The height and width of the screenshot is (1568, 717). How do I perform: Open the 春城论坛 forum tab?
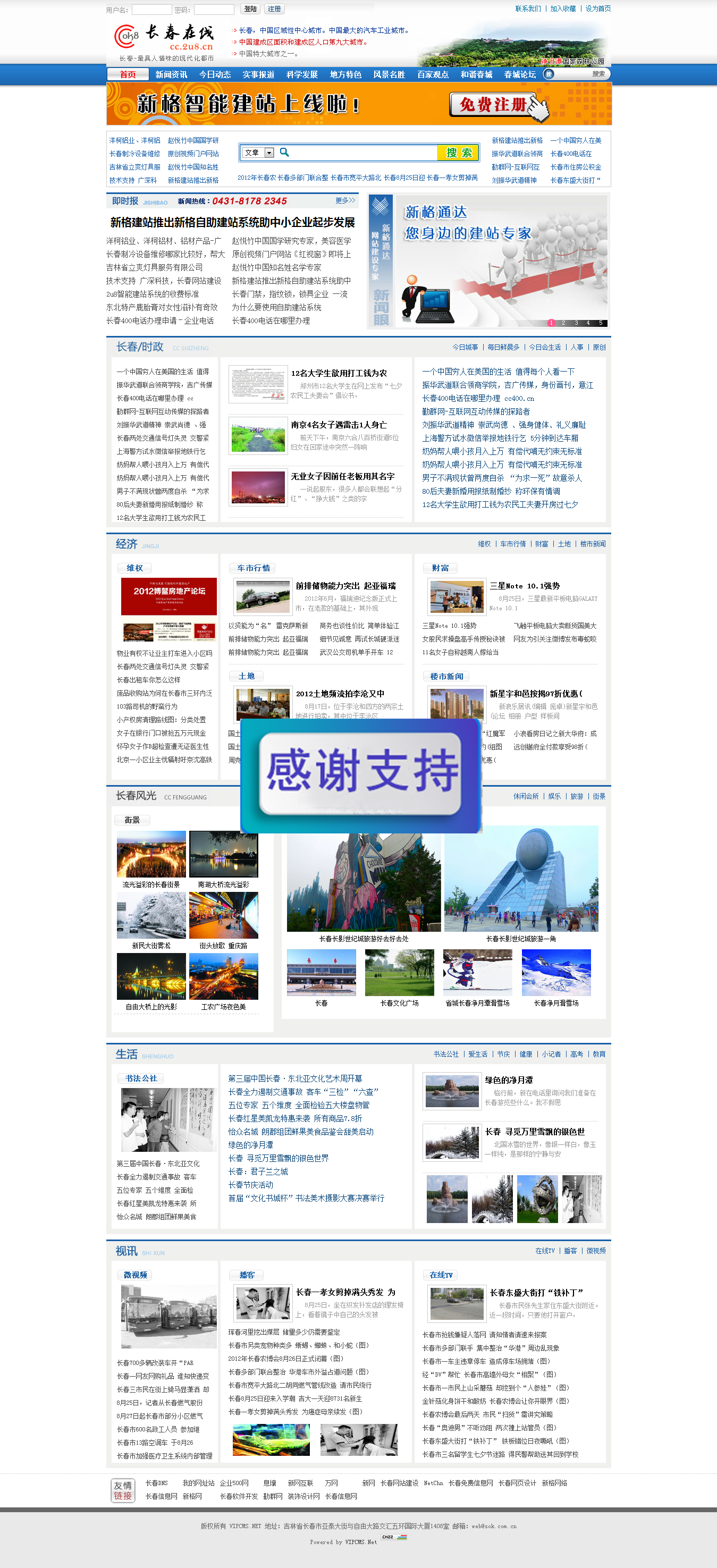click(520, 74)
